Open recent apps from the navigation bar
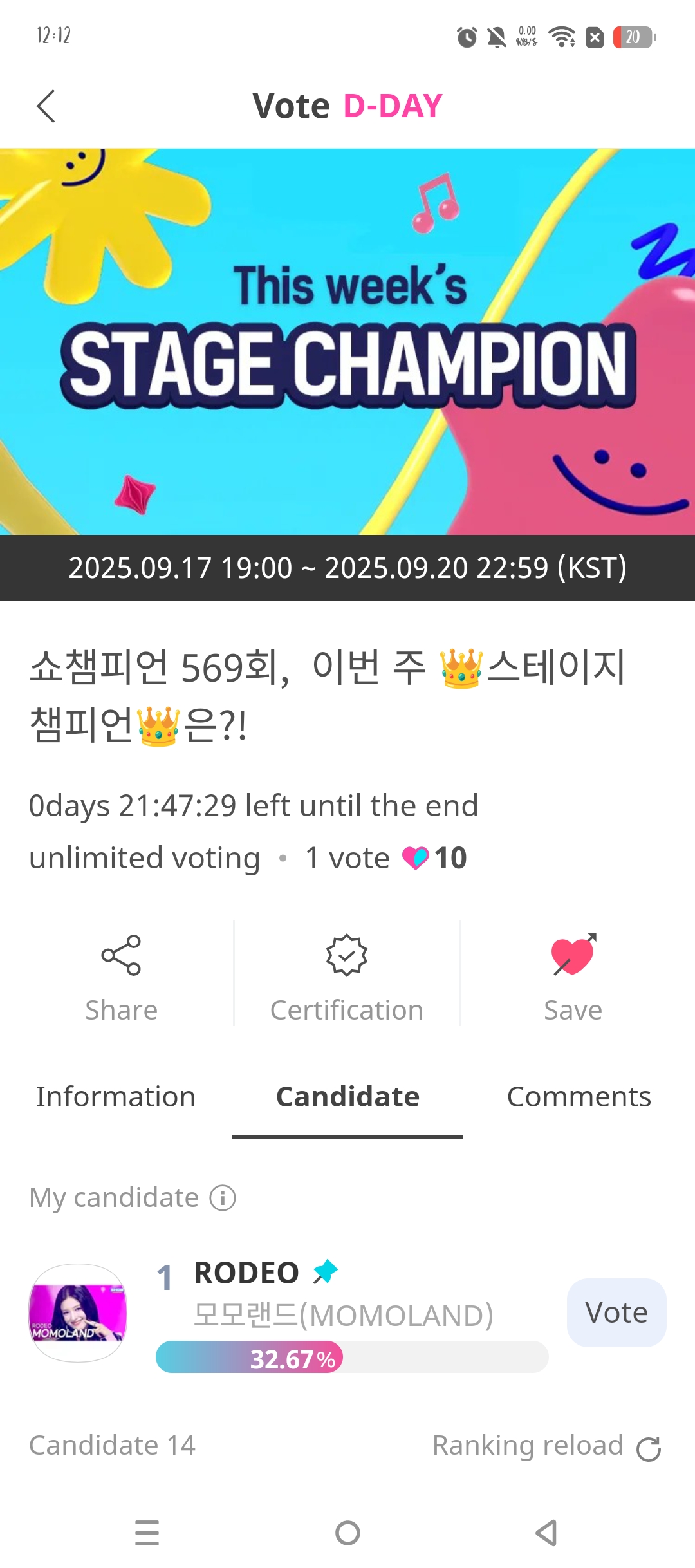 coord(147,1533)
